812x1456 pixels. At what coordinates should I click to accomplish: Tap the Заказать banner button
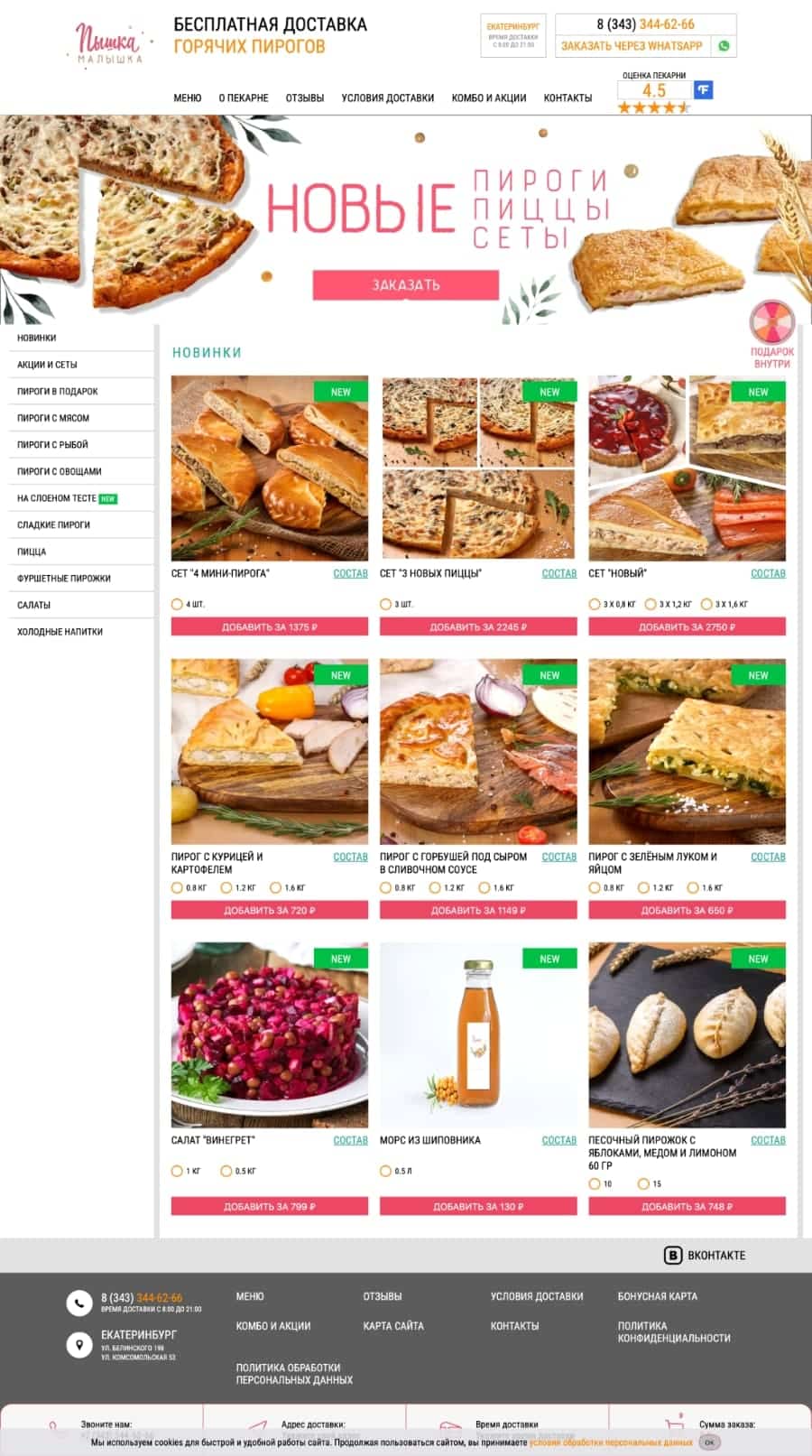[405, 284]
